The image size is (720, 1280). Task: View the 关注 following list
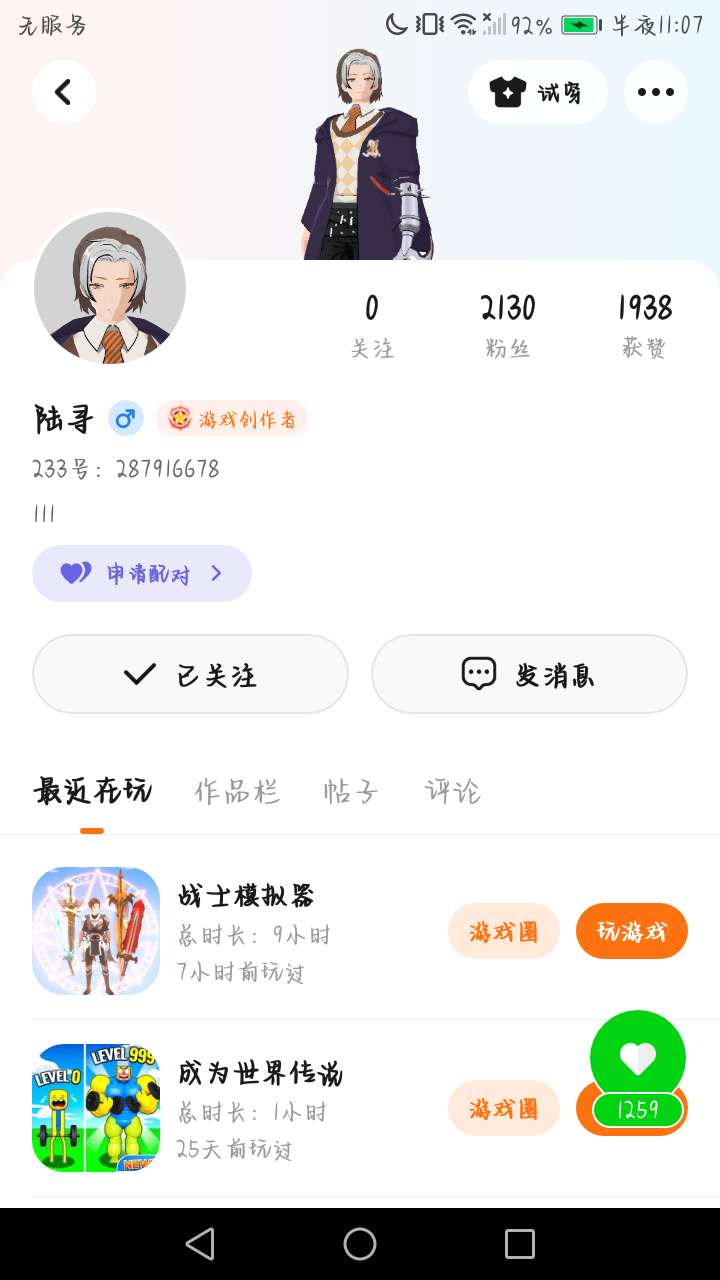(372, 324)
